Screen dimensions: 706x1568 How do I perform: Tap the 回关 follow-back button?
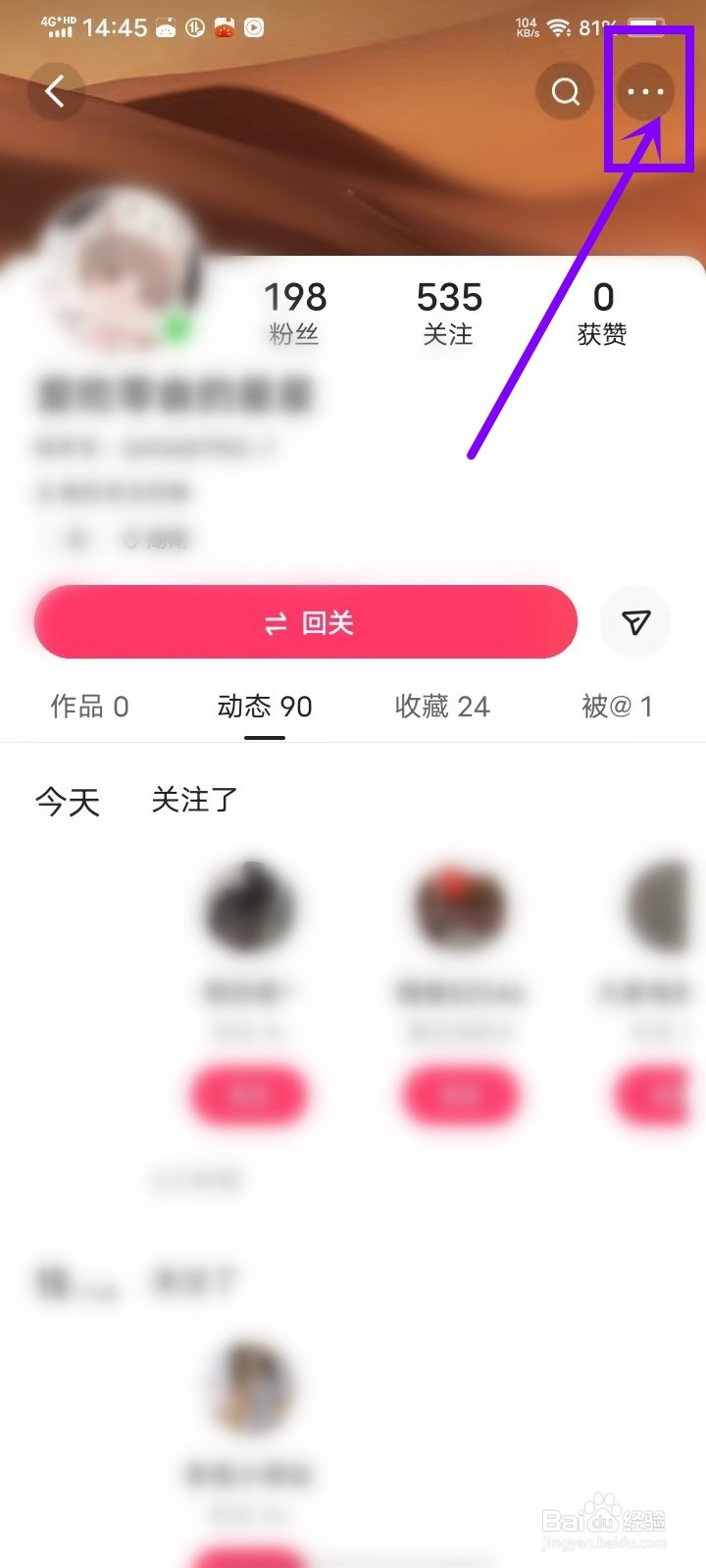(x=306, y=621)
